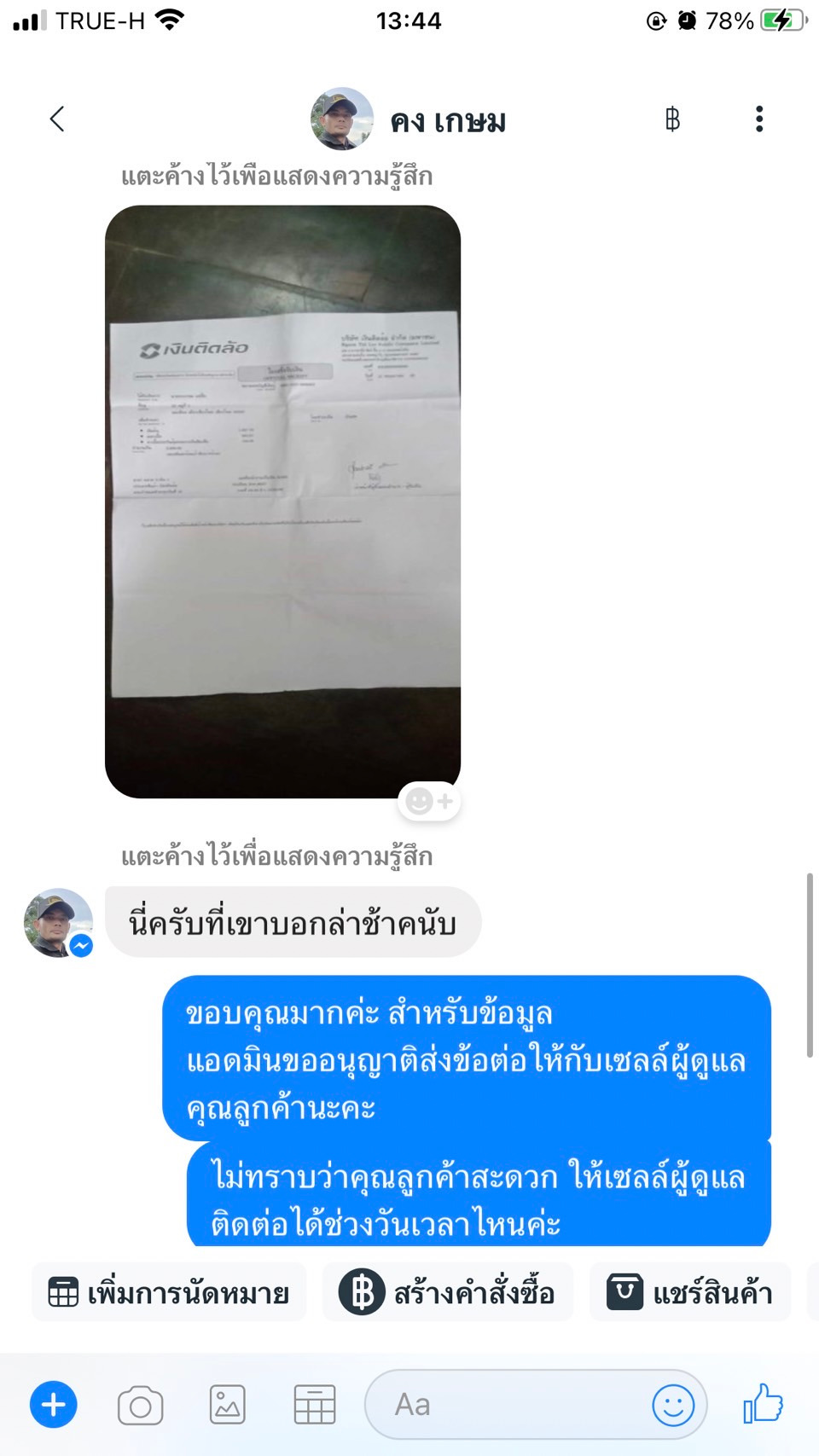The width and height of the screenshot is (819, 1456).
Task: Send a thumbs-up like
Action: pyautogui.click(x=763, y=1404)
